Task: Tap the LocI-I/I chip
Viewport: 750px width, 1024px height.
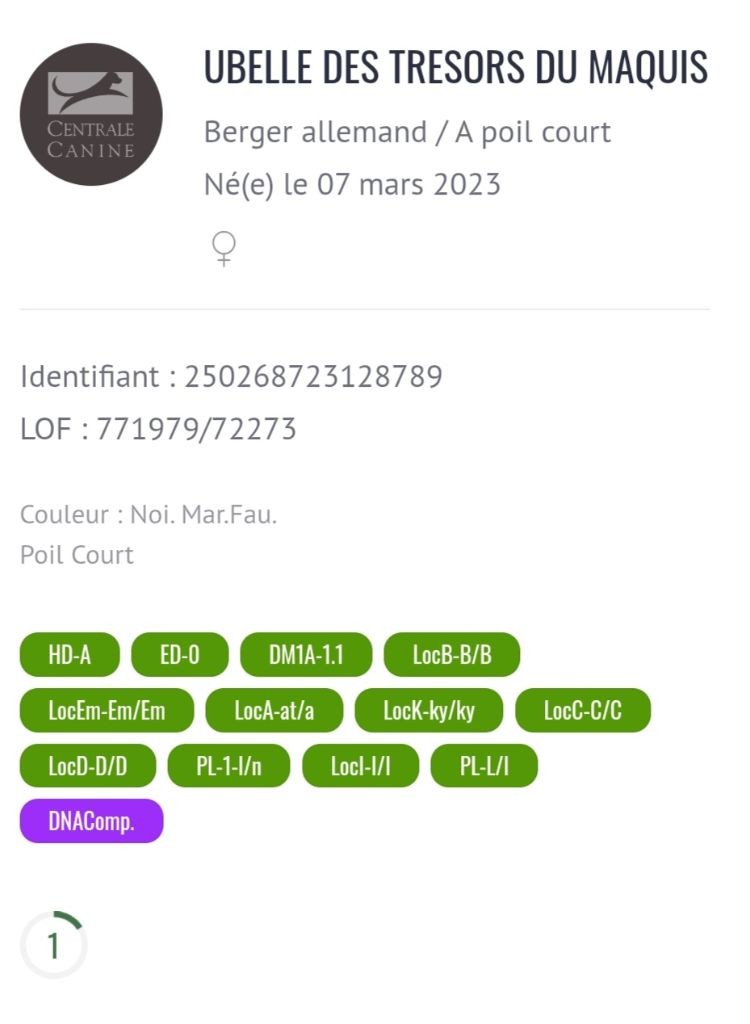Action: [360, 767]
